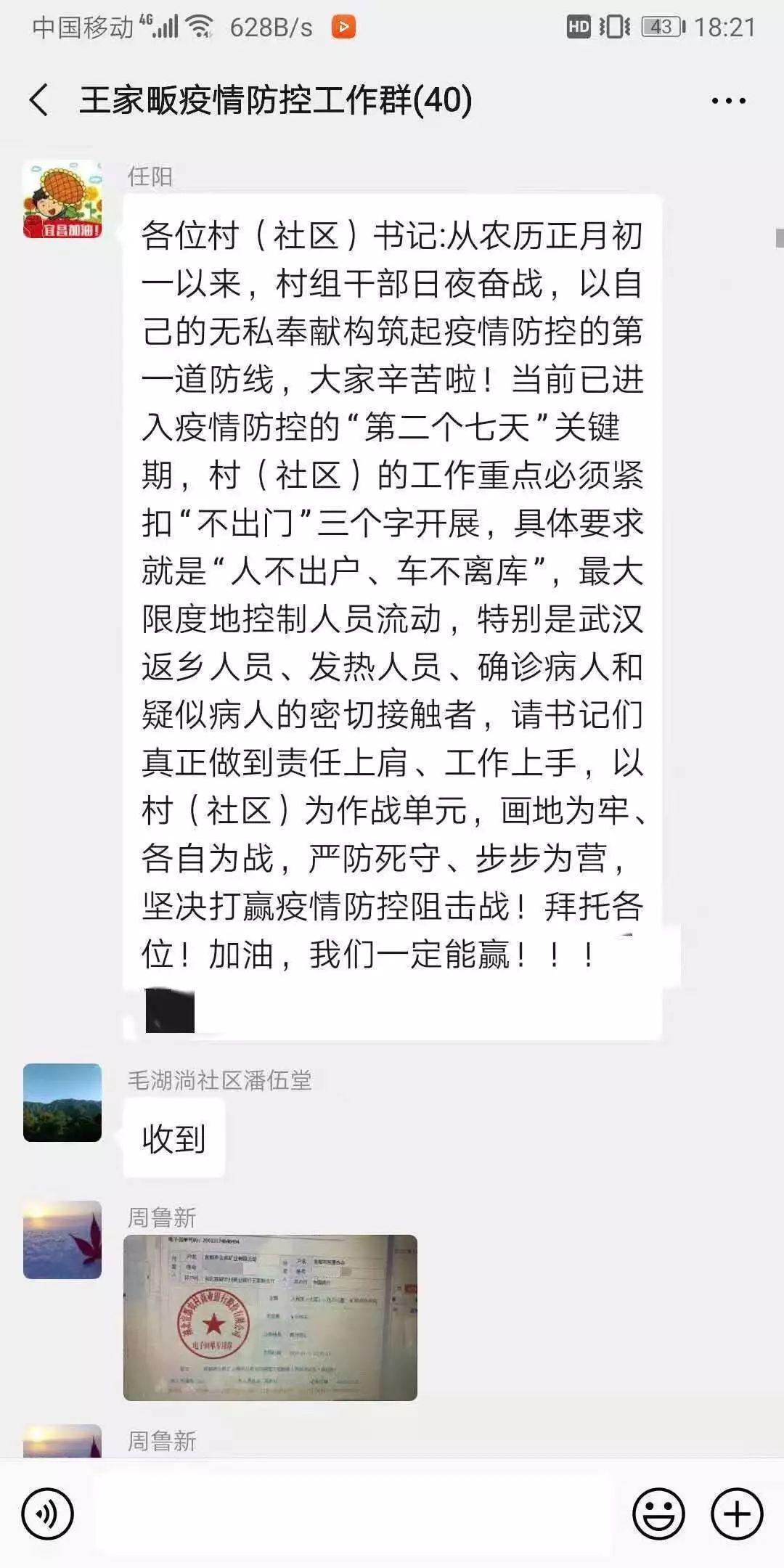The image size is (784, 1568).
Task: Open the emoji picker
Action: (658, 1514)
